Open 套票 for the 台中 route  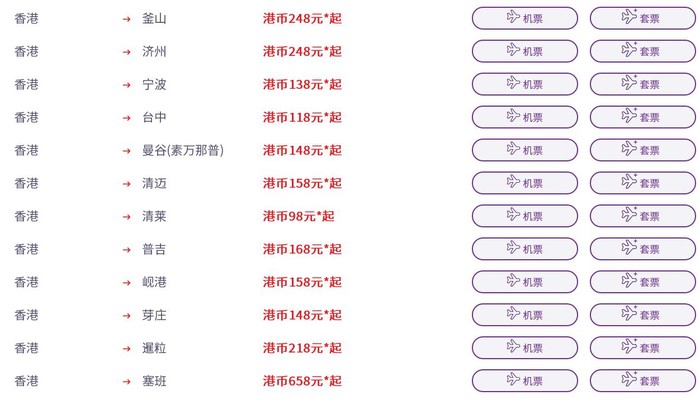coord(642,117)
